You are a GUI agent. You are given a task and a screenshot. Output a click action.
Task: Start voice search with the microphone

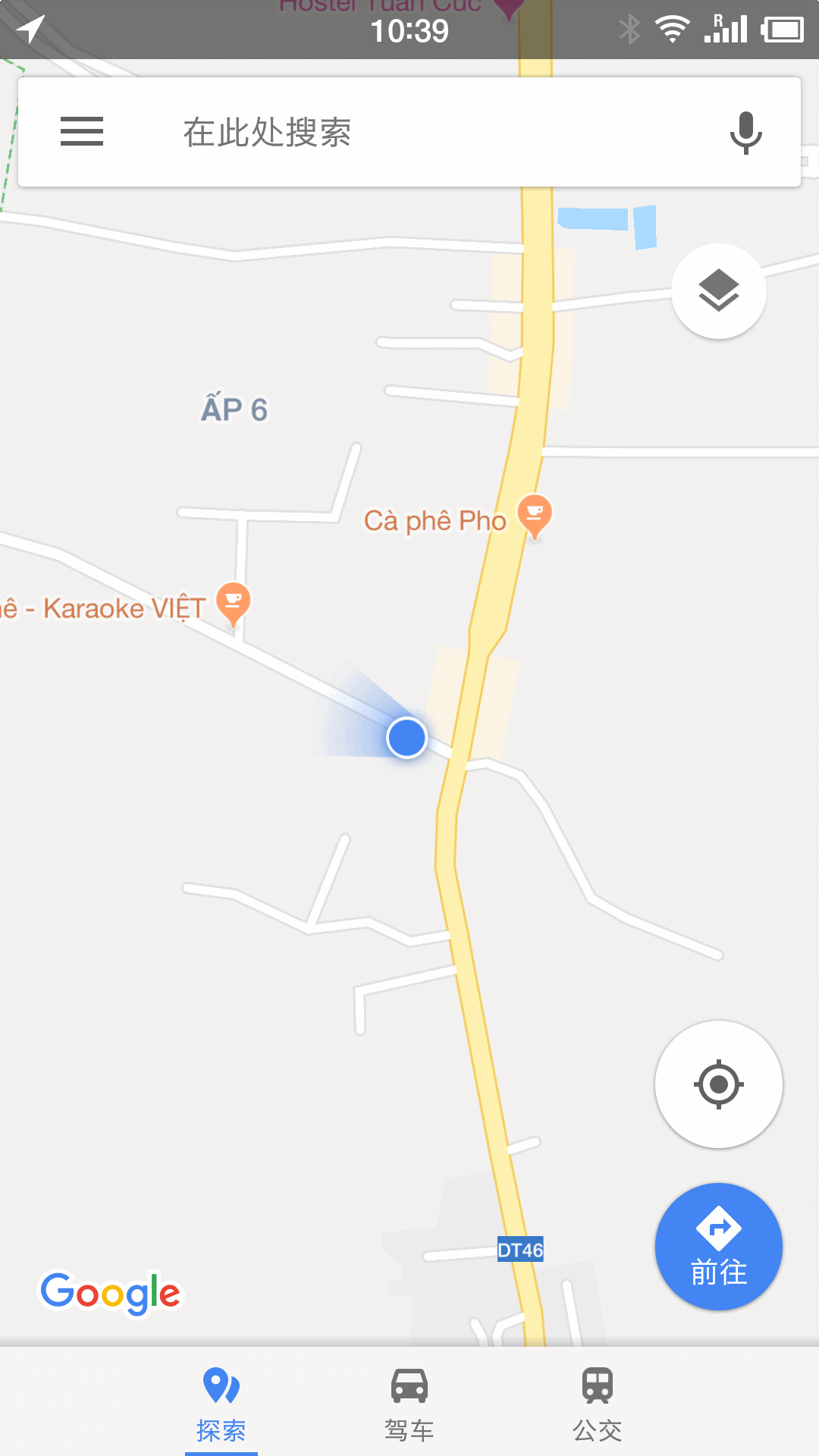click(x=745, y=132)
